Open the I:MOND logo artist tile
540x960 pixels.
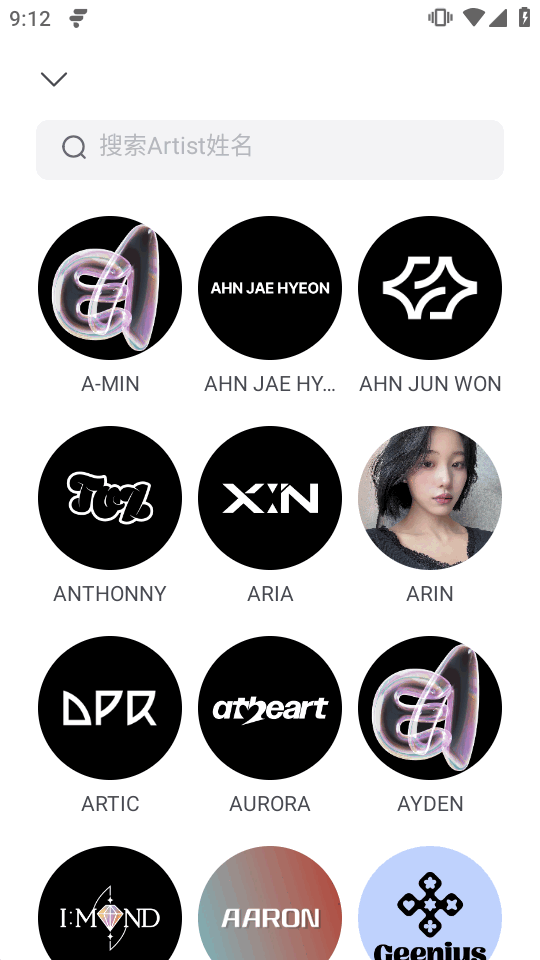(110, 903)
